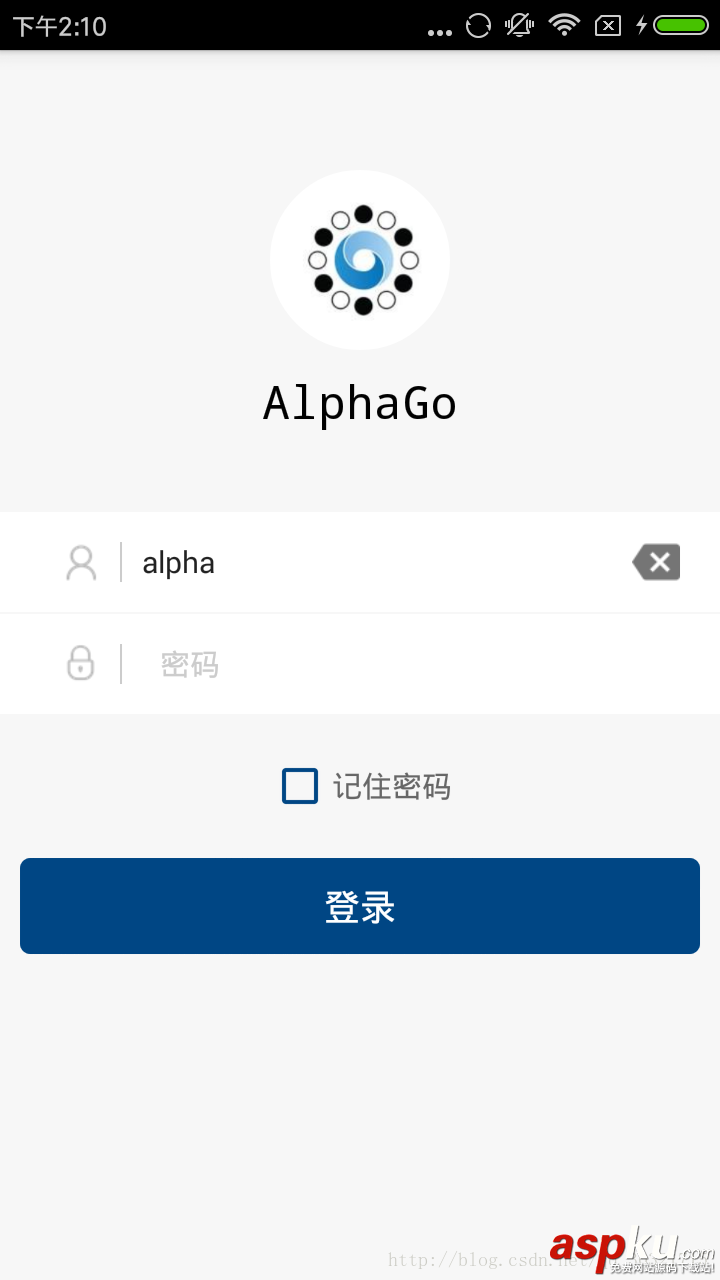This screenshot has height=1280, width=720.
Task: Click the AlphaGo app logo
Action: (360, 260)
